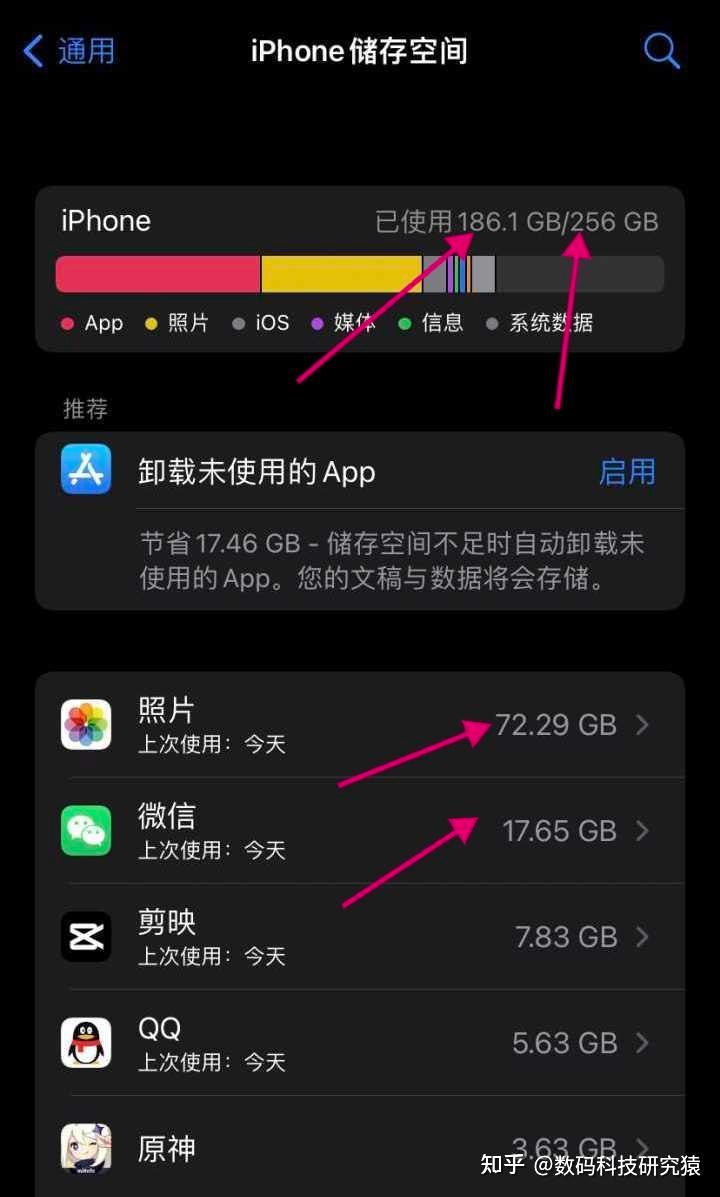
Task: Open 剪映 storage details
Action: coord(360,937)
